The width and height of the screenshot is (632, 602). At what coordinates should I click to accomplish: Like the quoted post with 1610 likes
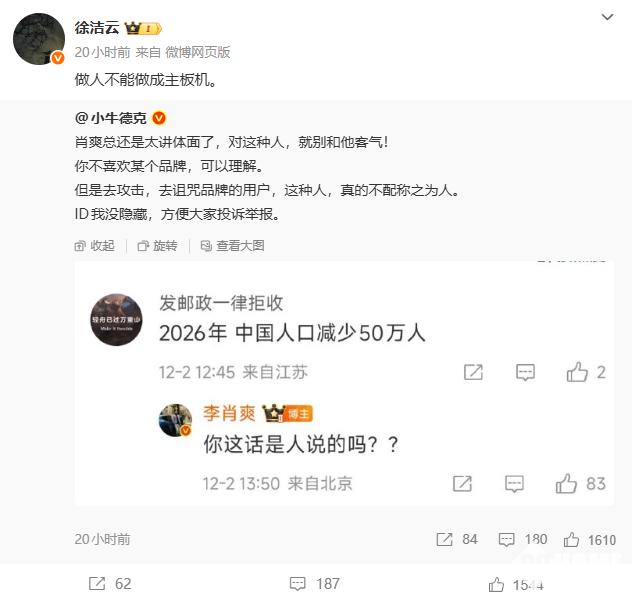click(x=592, y=539)
